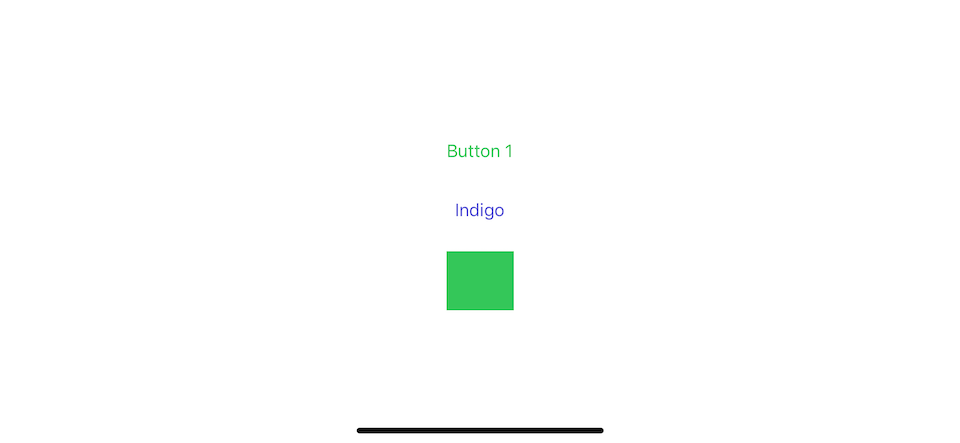This screenshot has height=443, width=960.
Task: Tap the green color square
Action: [479, 281]
